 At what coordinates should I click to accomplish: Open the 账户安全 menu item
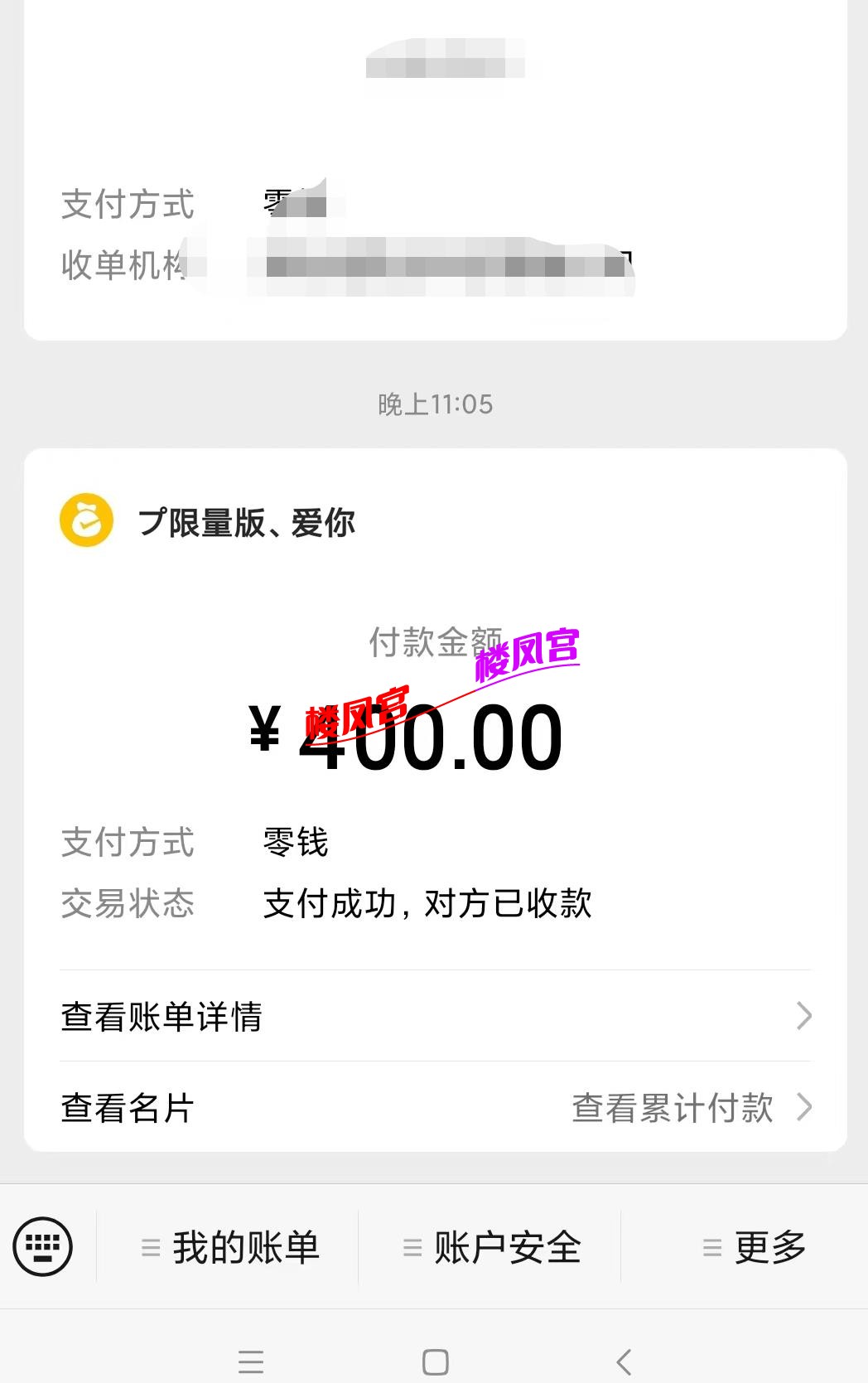point(507,1244)
